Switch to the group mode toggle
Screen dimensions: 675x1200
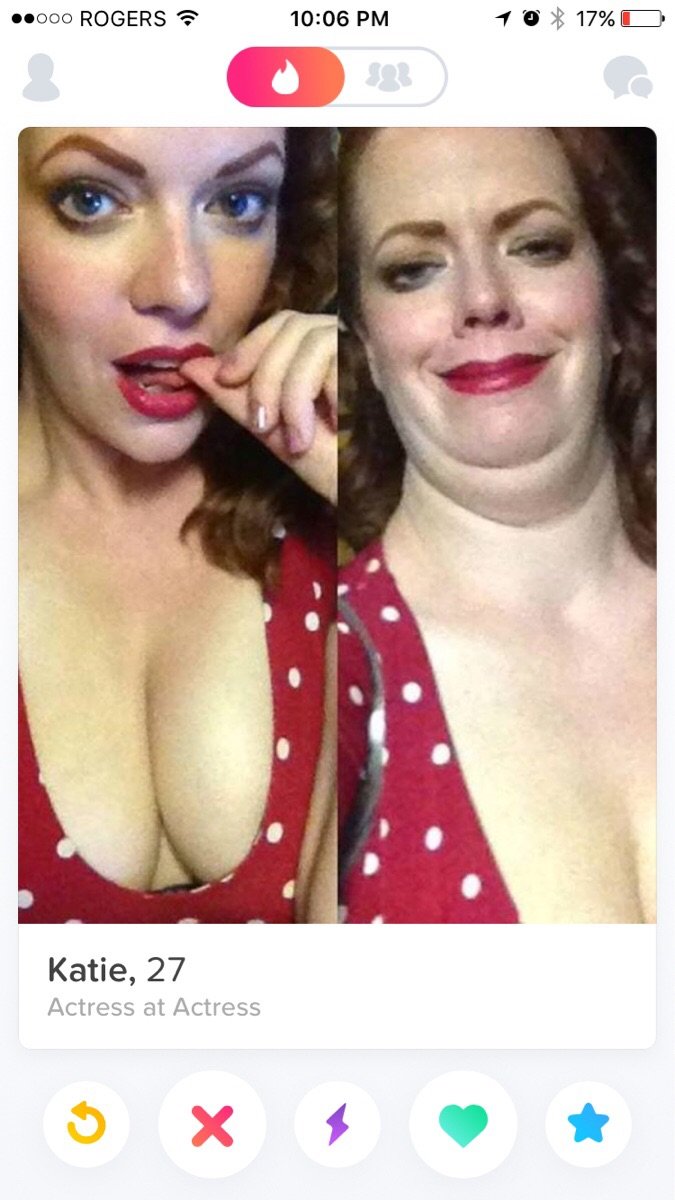point(389,77)
